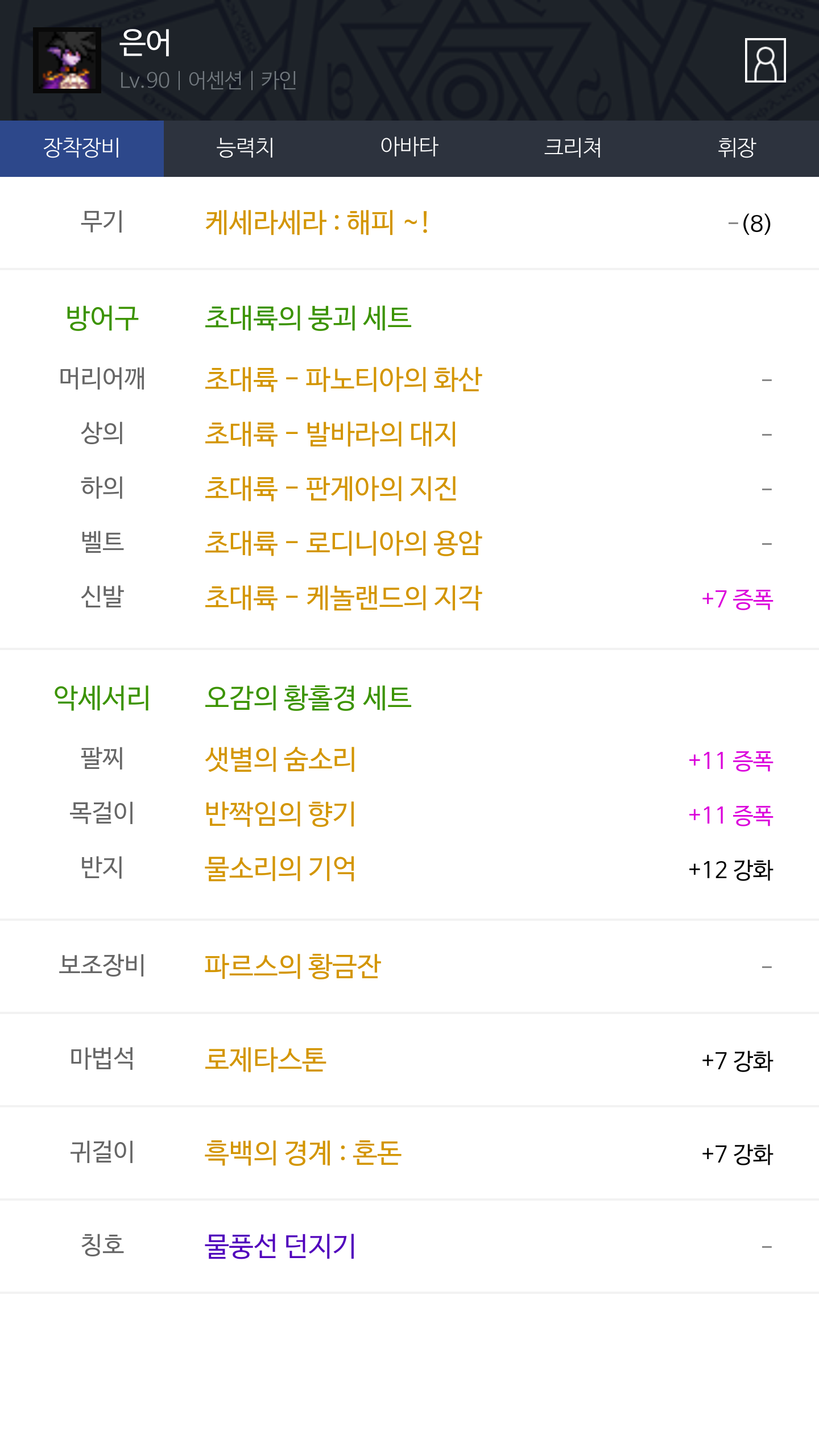The width and height of the screenshot is (819, 1456).
Task: Go to the 휘장 tab
Action: 737,148
